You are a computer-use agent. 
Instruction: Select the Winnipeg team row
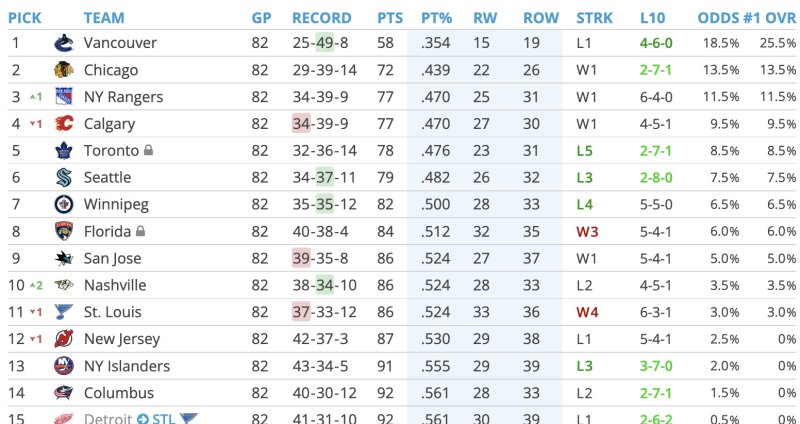point(116,205)
